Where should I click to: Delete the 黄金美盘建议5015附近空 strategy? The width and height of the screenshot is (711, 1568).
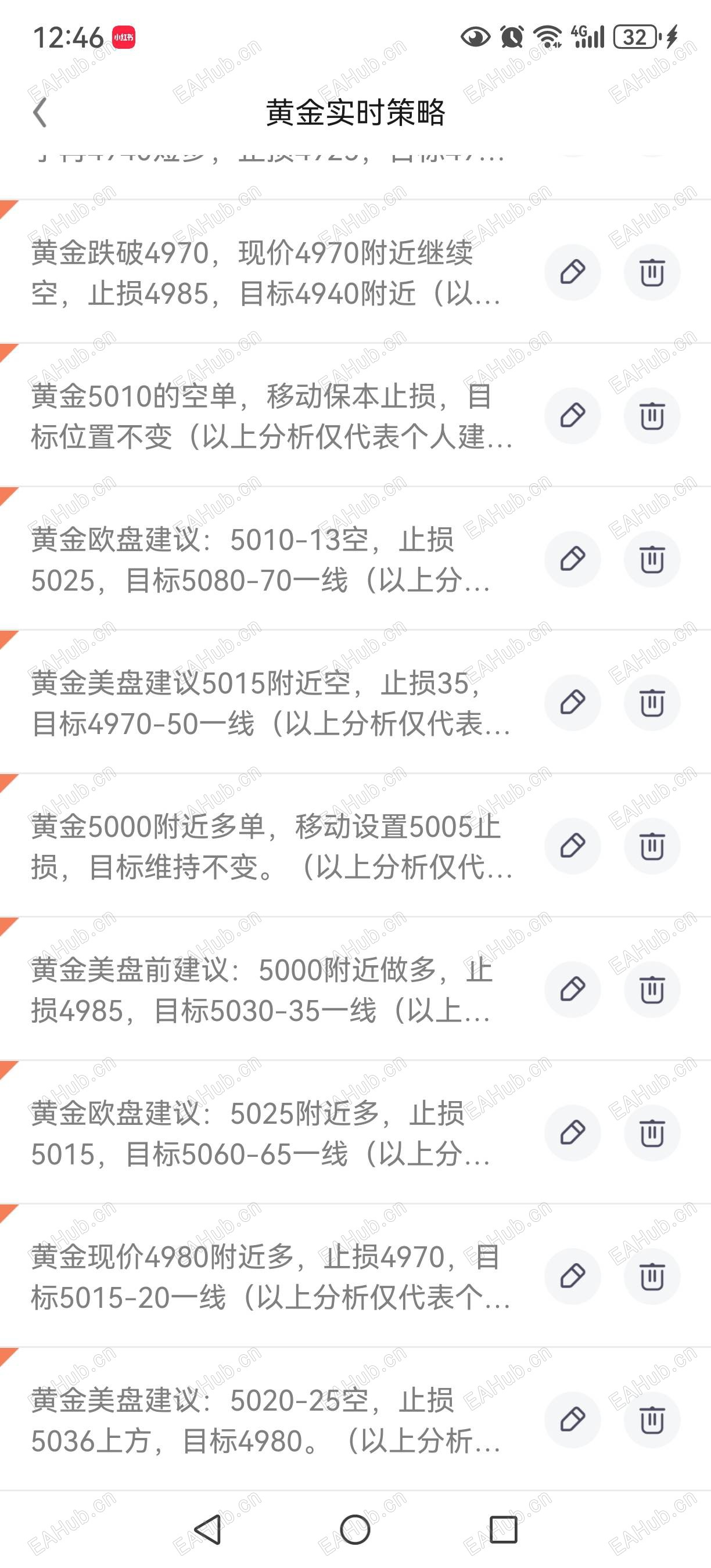[x=652, y=702]
